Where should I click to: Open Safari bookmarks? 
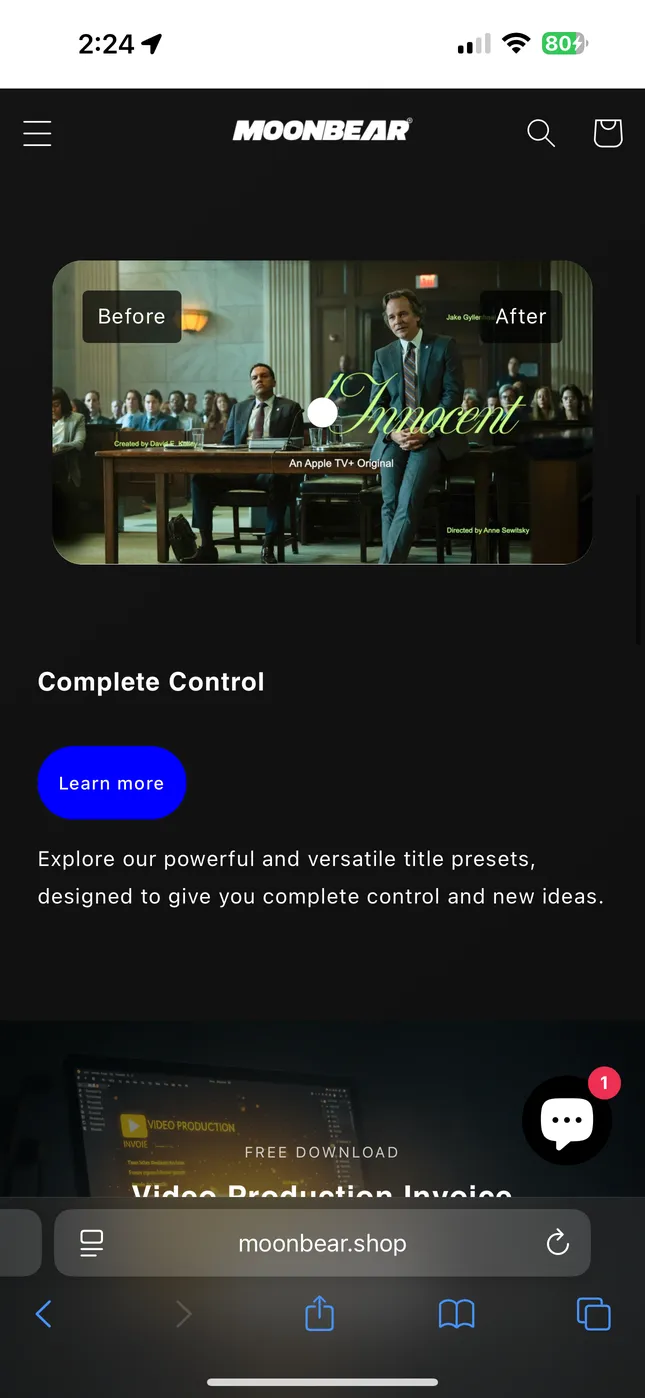click(456, 1313)
